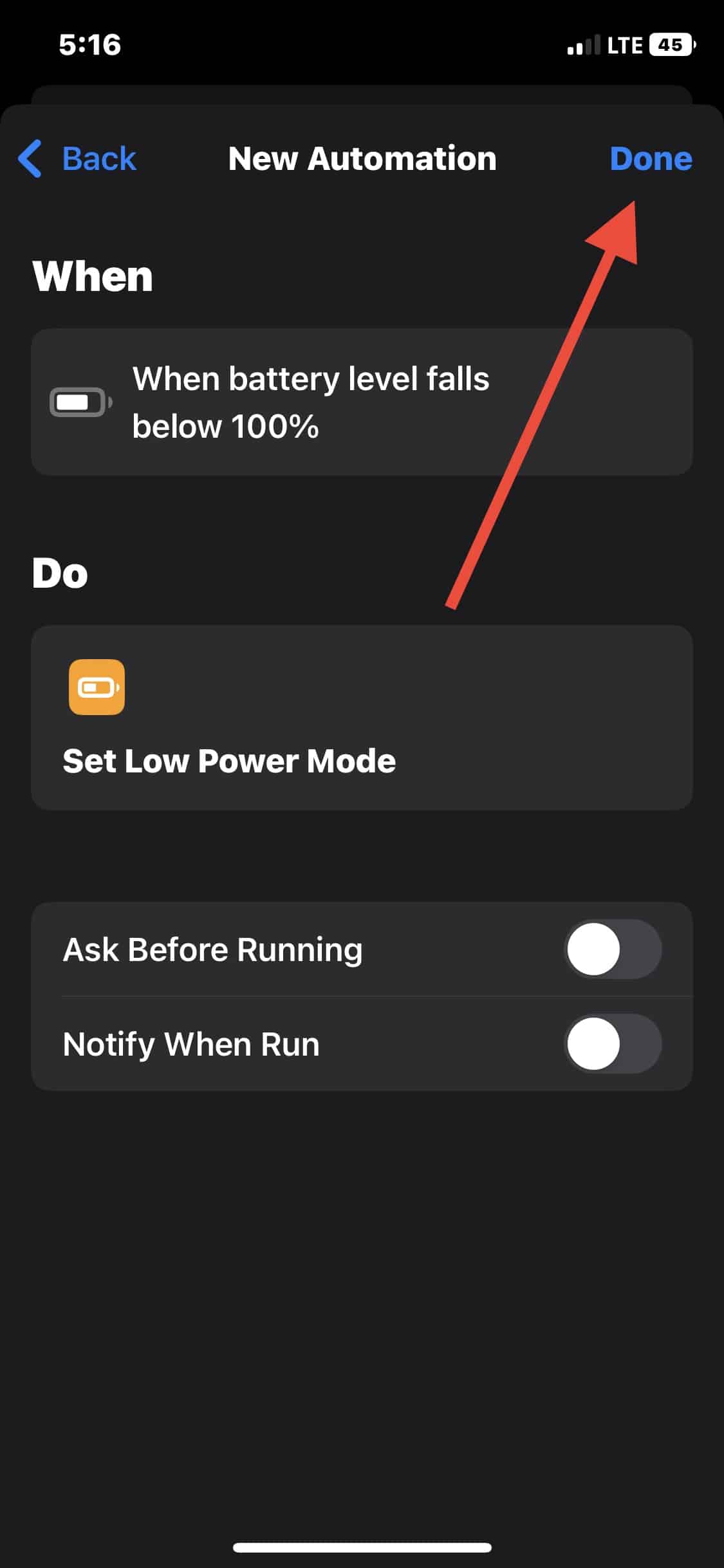724x1568 pixels.
Task: Open the battery level trigger row
Action: pos(362,402)
